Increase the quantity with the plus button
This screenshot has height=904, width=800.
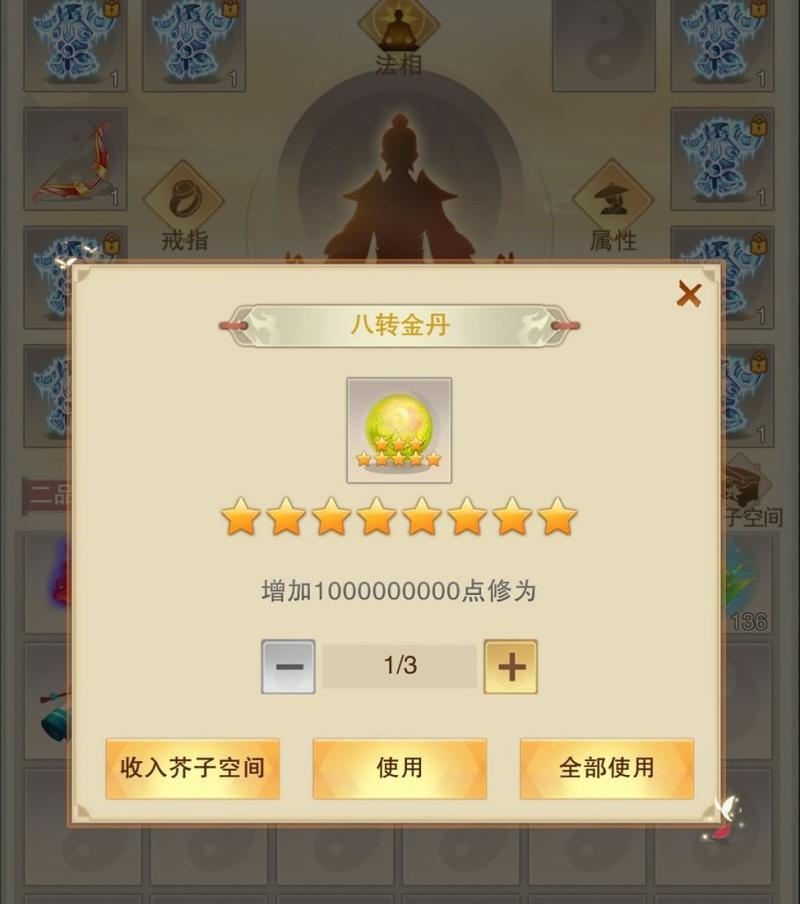511,667
